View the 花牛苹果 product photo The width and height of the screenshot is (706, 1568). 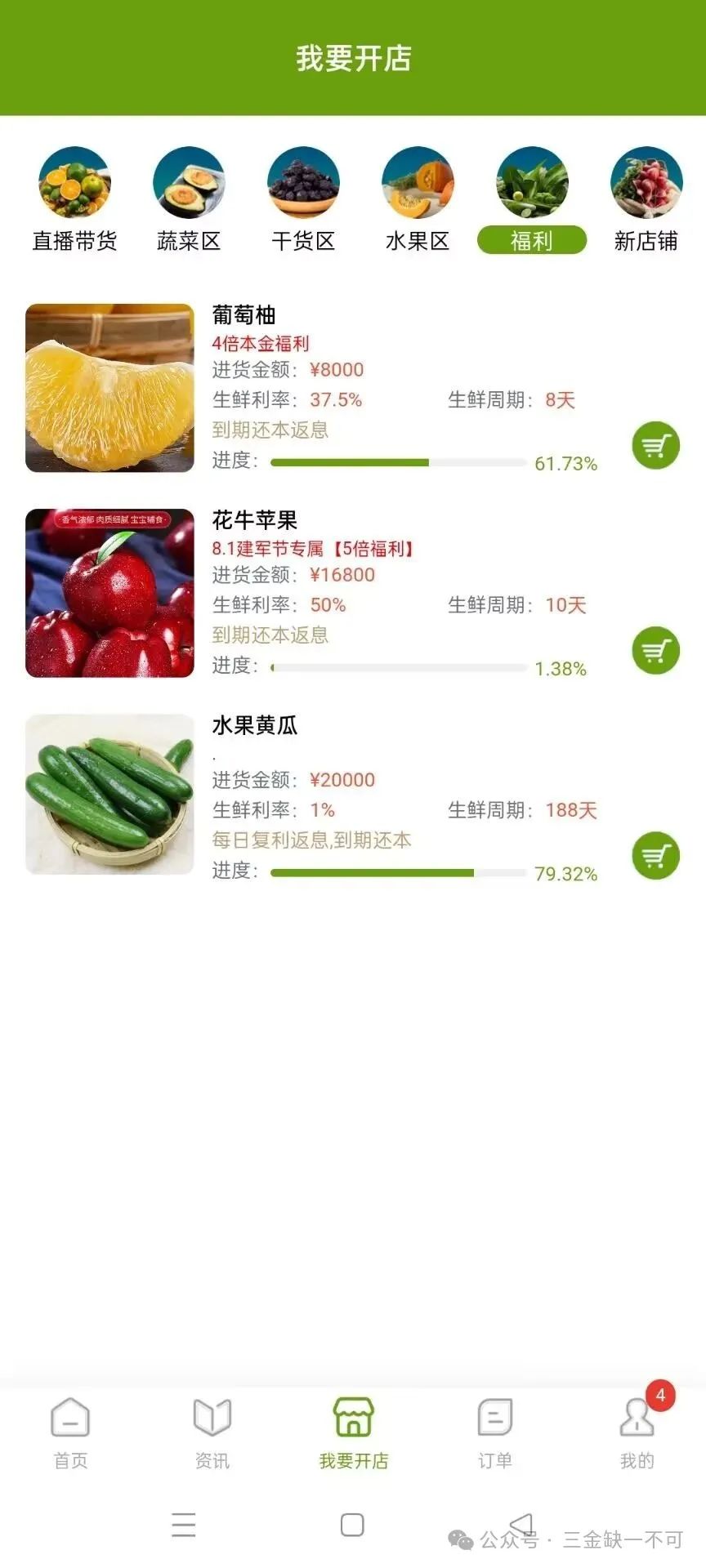[109, 593]
